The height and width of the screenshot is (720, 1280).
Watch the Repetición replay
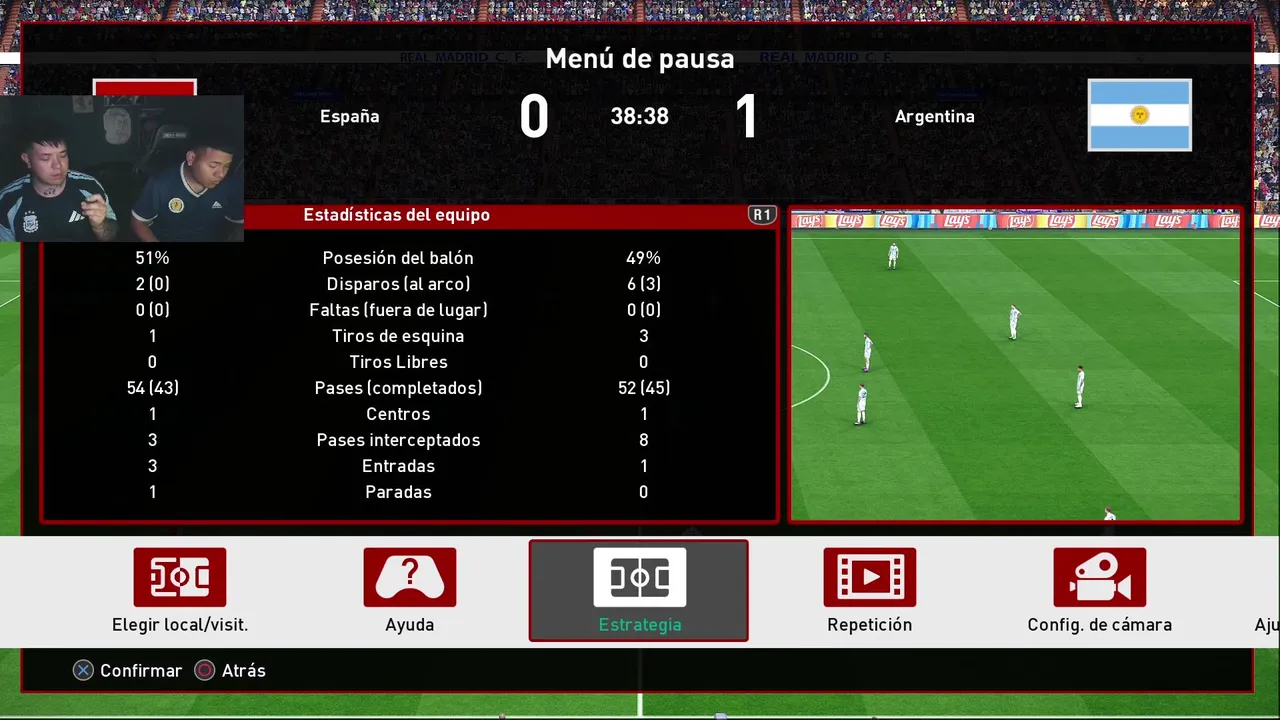click(869, 590)
